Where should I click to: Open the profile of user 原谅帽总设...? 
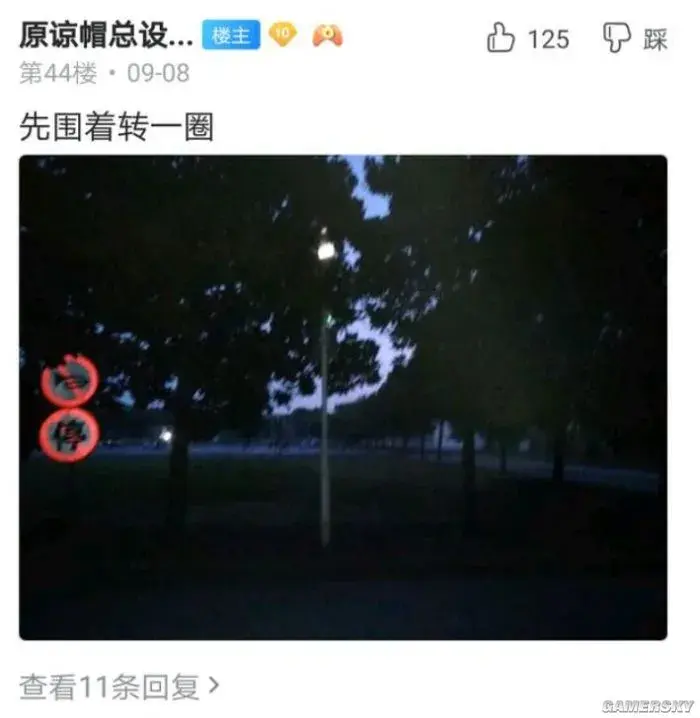(x=106, y=36)
